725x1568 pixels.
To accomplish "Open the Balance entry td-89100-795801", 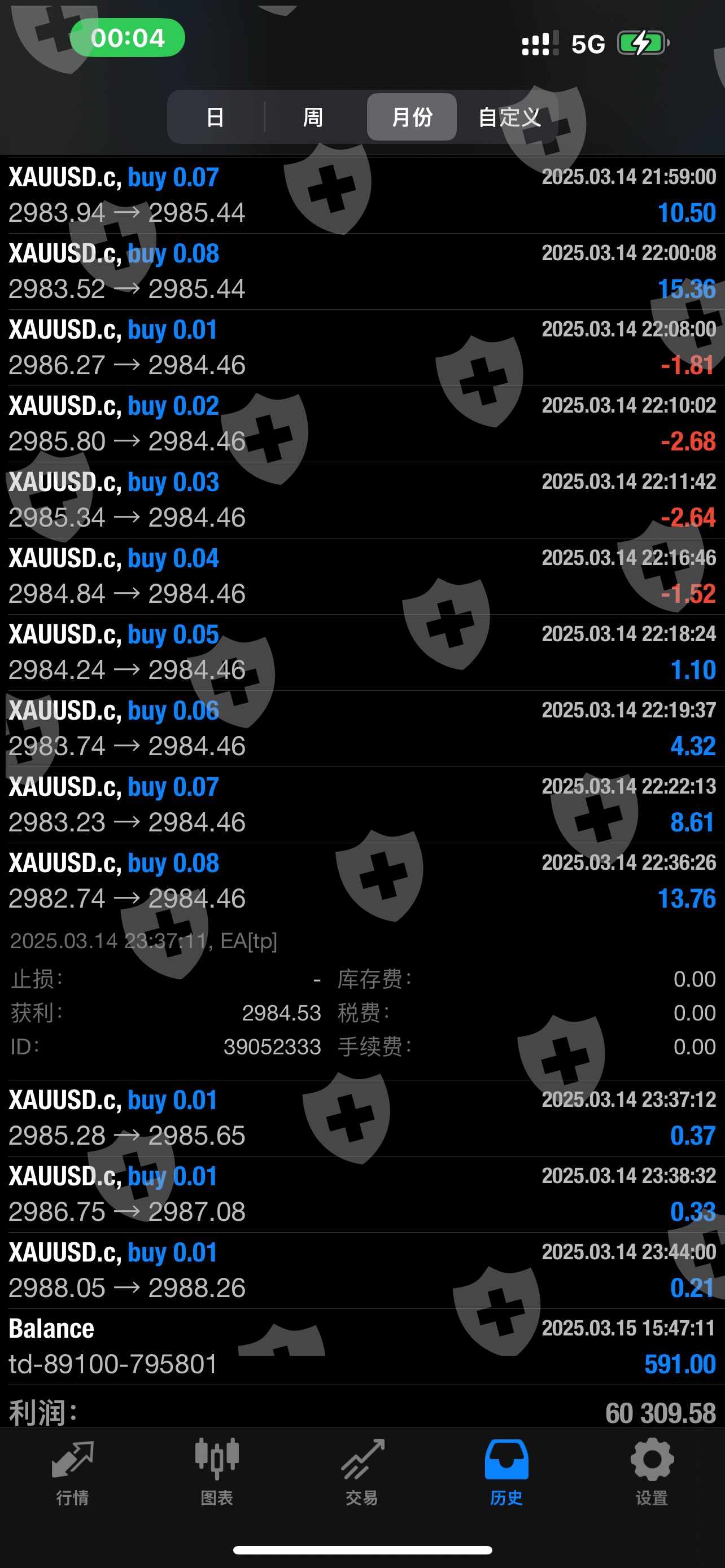I will pyautogui.click(x=362, y=1346).
